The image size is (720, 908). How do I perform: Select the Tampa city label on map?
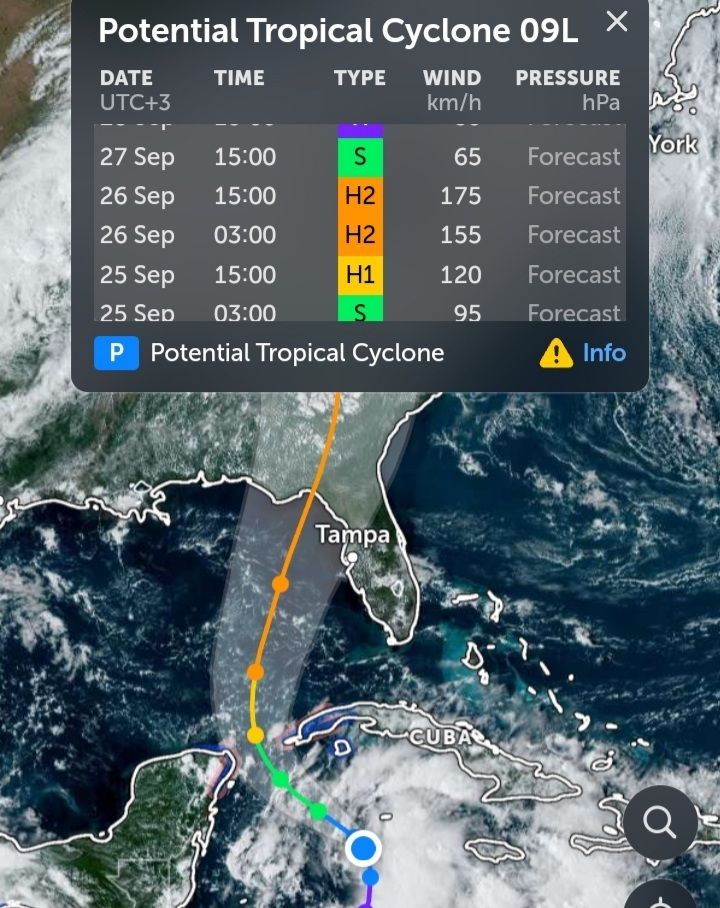click(352, 535)
